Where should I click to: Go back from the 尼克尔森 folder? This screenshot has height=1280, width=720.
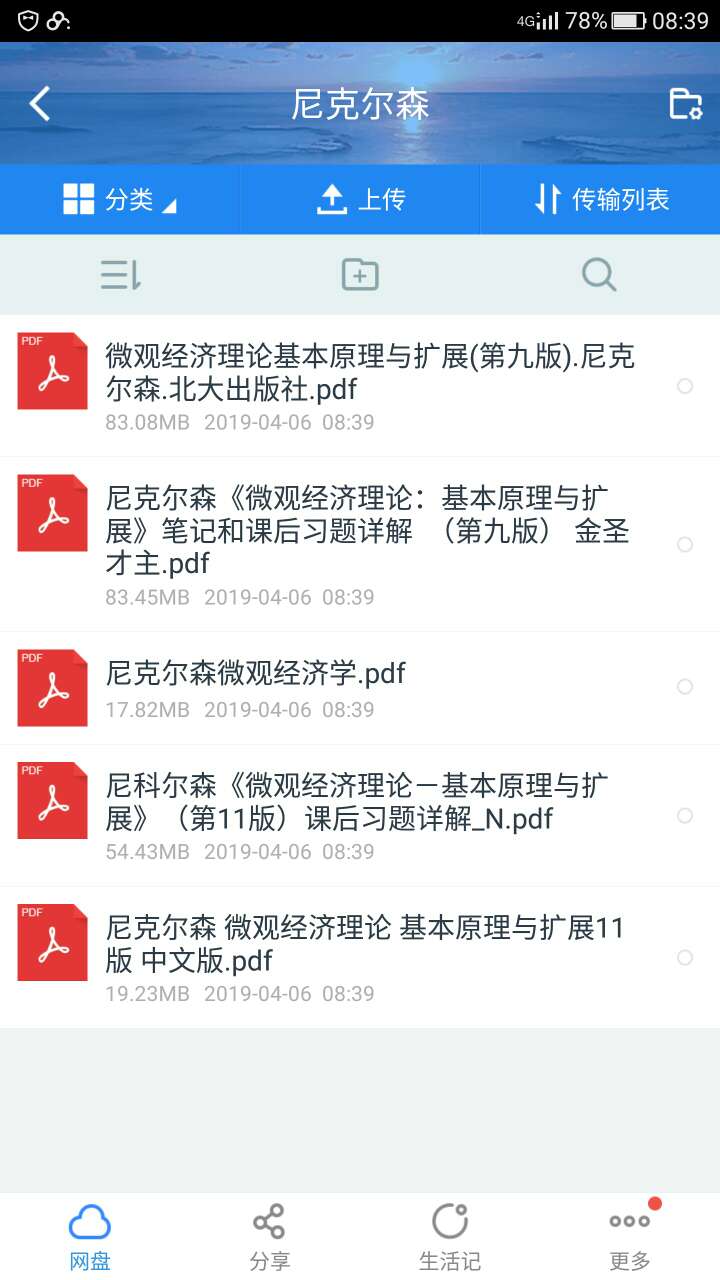click(x=40, y=103)
